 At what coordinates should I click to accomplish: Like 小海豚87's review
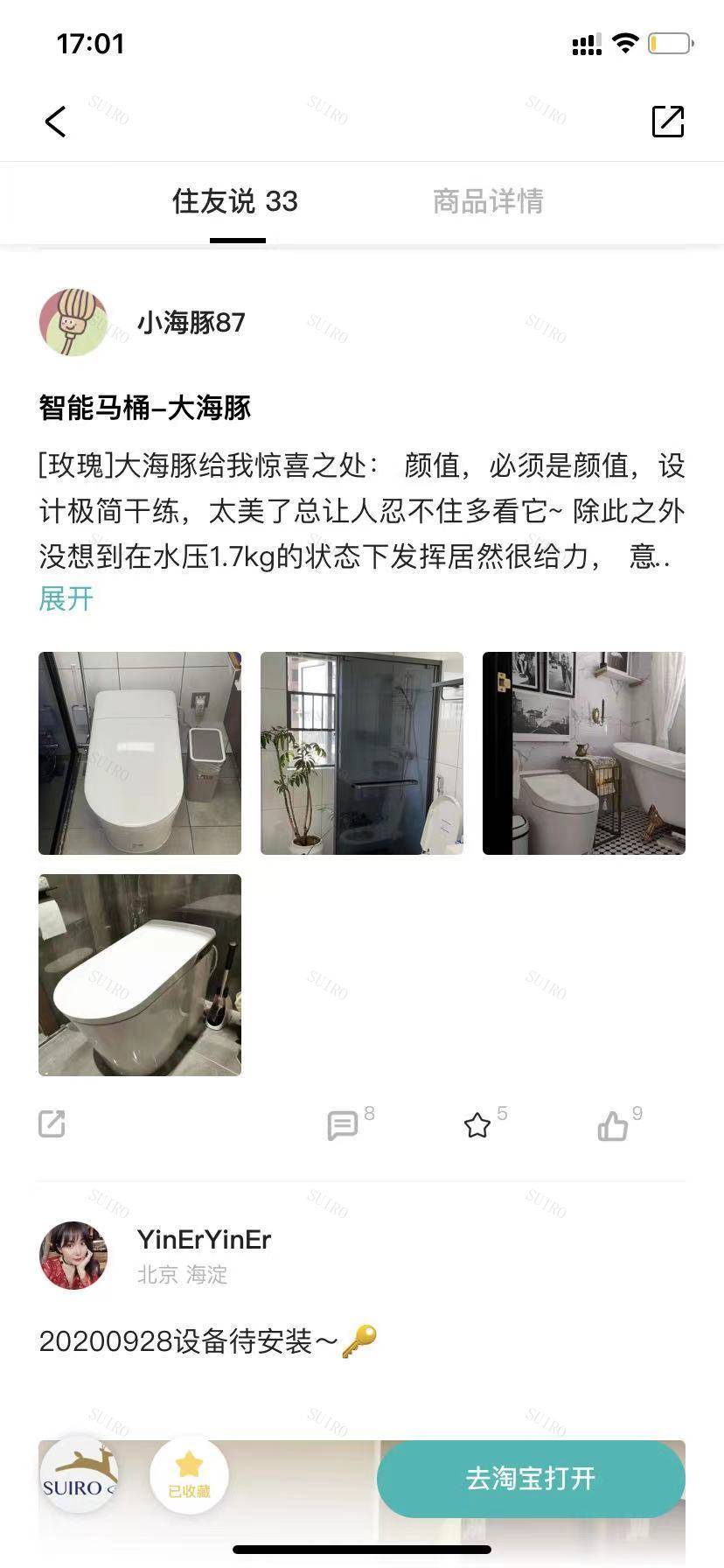tap(613, 1125)
